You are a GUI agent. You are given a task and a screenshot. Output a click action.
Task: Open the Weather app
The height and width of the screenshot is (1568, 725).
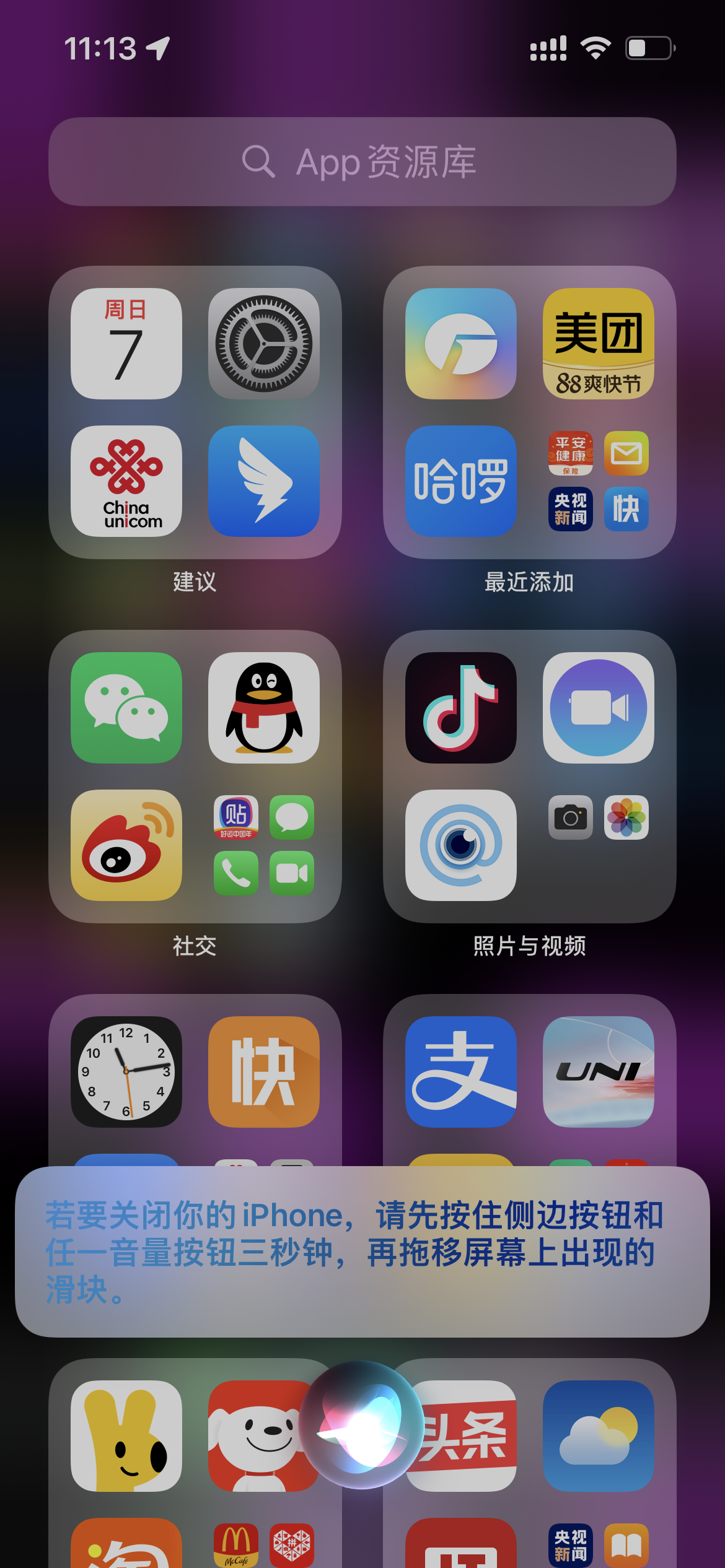pyautogui.click(x=599, y=1436)
